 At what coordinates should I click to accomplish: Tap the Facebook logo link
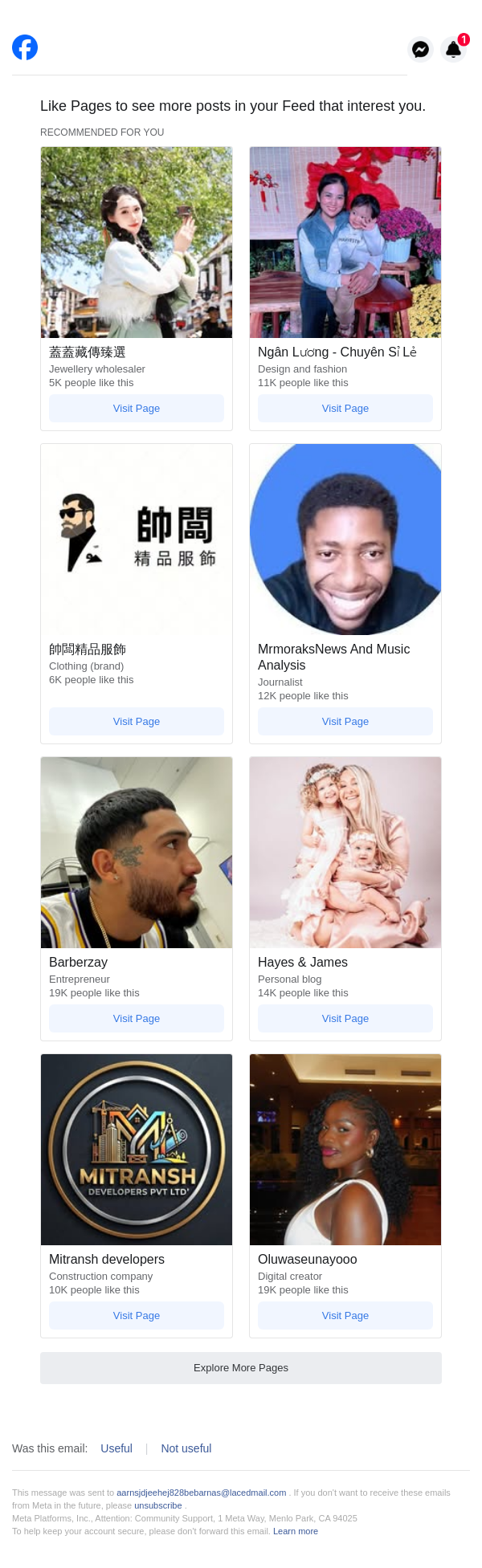[x=25, y=47]
